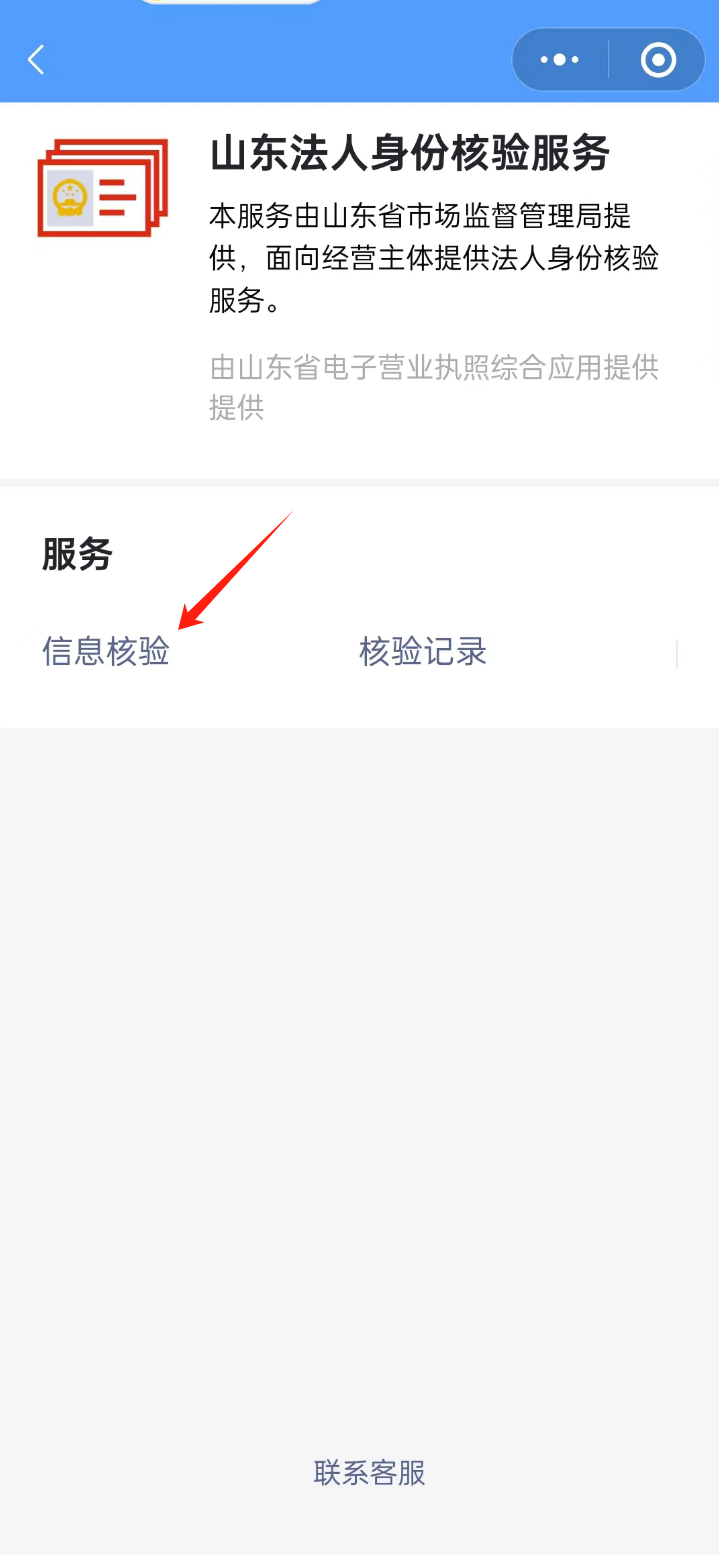View 核验记录 verification records
This screenshot has height=1555, width=719.
pos(423,652)
